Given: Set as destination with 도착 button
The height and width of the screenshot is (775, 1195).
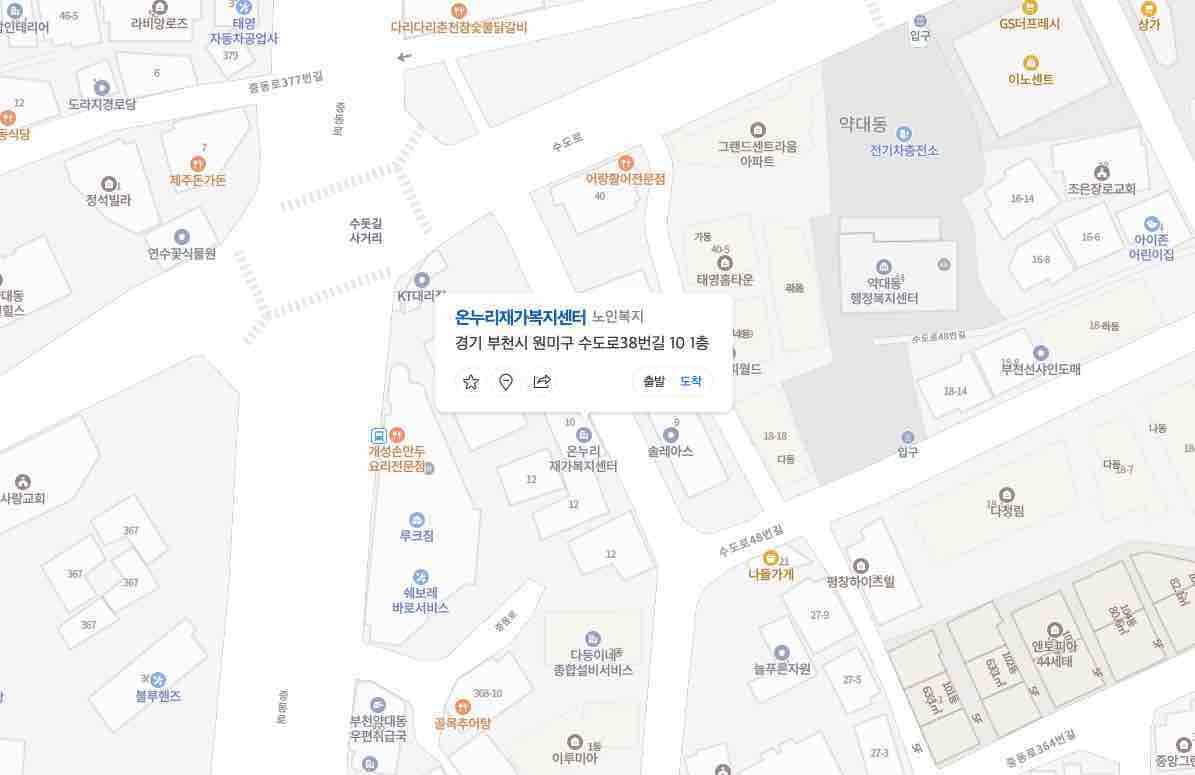Looking at the screenshot, I should pyautogui.click(x=691, y=381).
